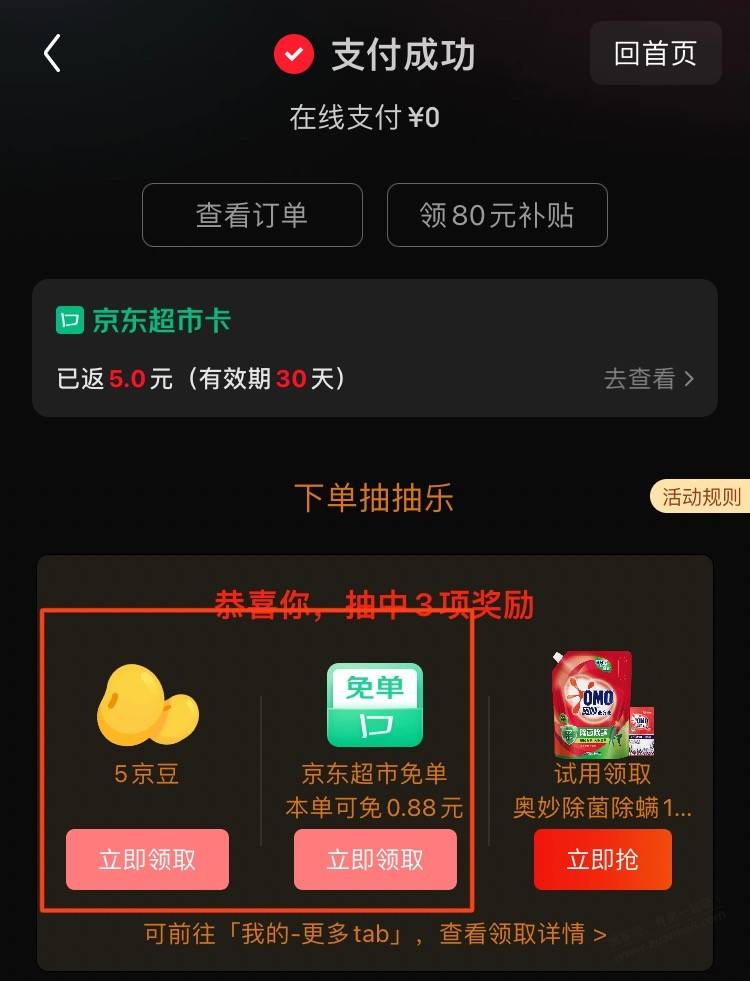Claim the 京东超市免单 reward

tap(375, 859)
